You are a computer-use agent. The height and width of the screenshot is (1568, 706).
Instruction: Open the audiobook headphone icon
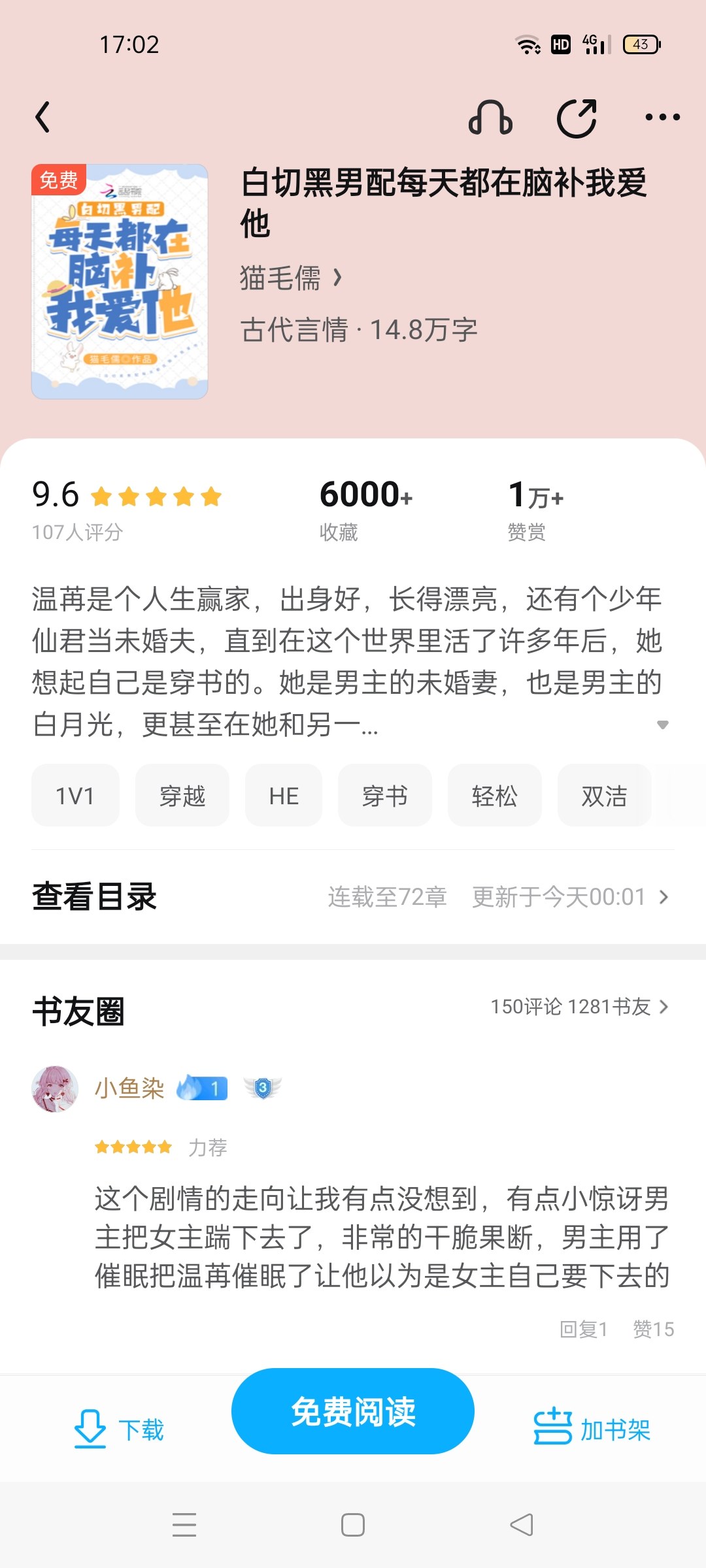tap(490, 118)
